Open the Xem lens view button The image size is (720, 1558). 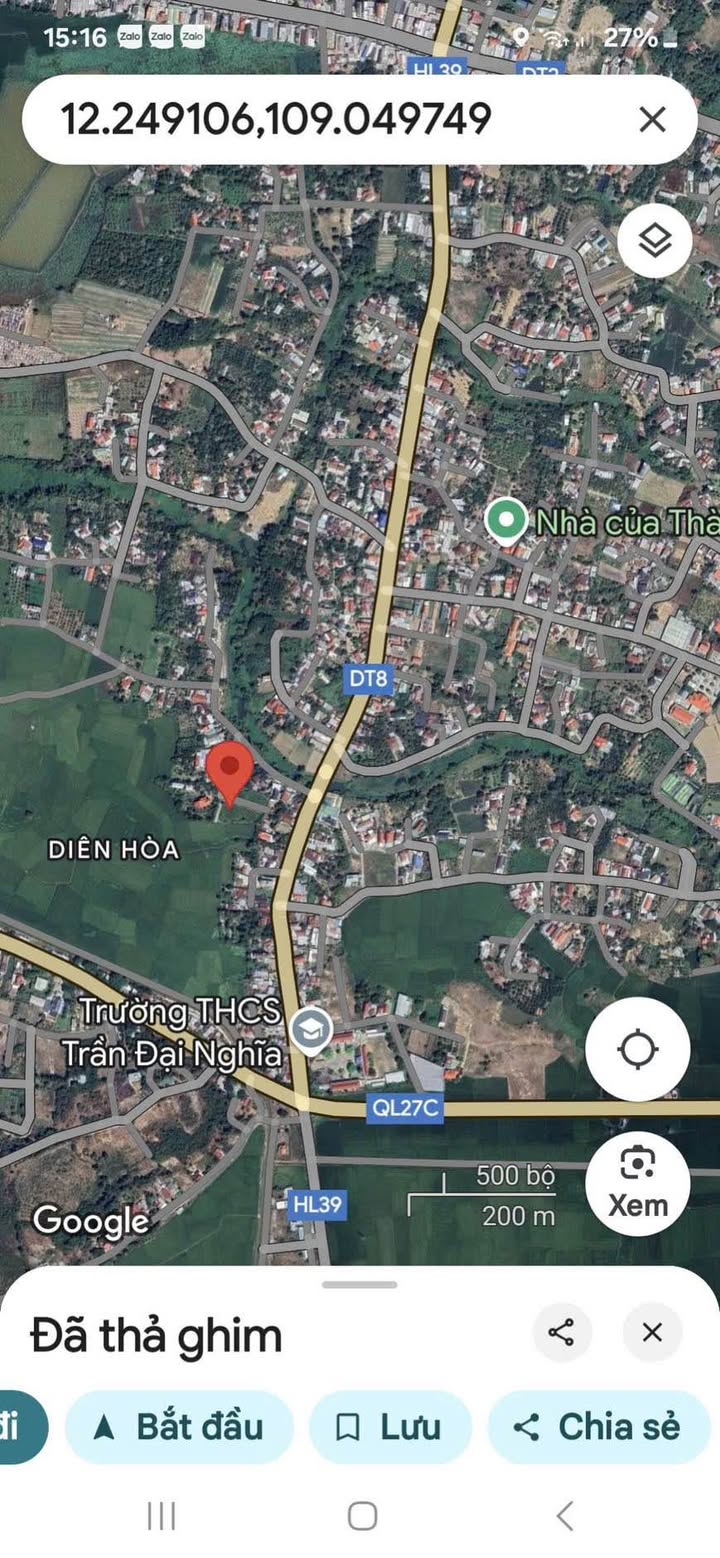638,1184
